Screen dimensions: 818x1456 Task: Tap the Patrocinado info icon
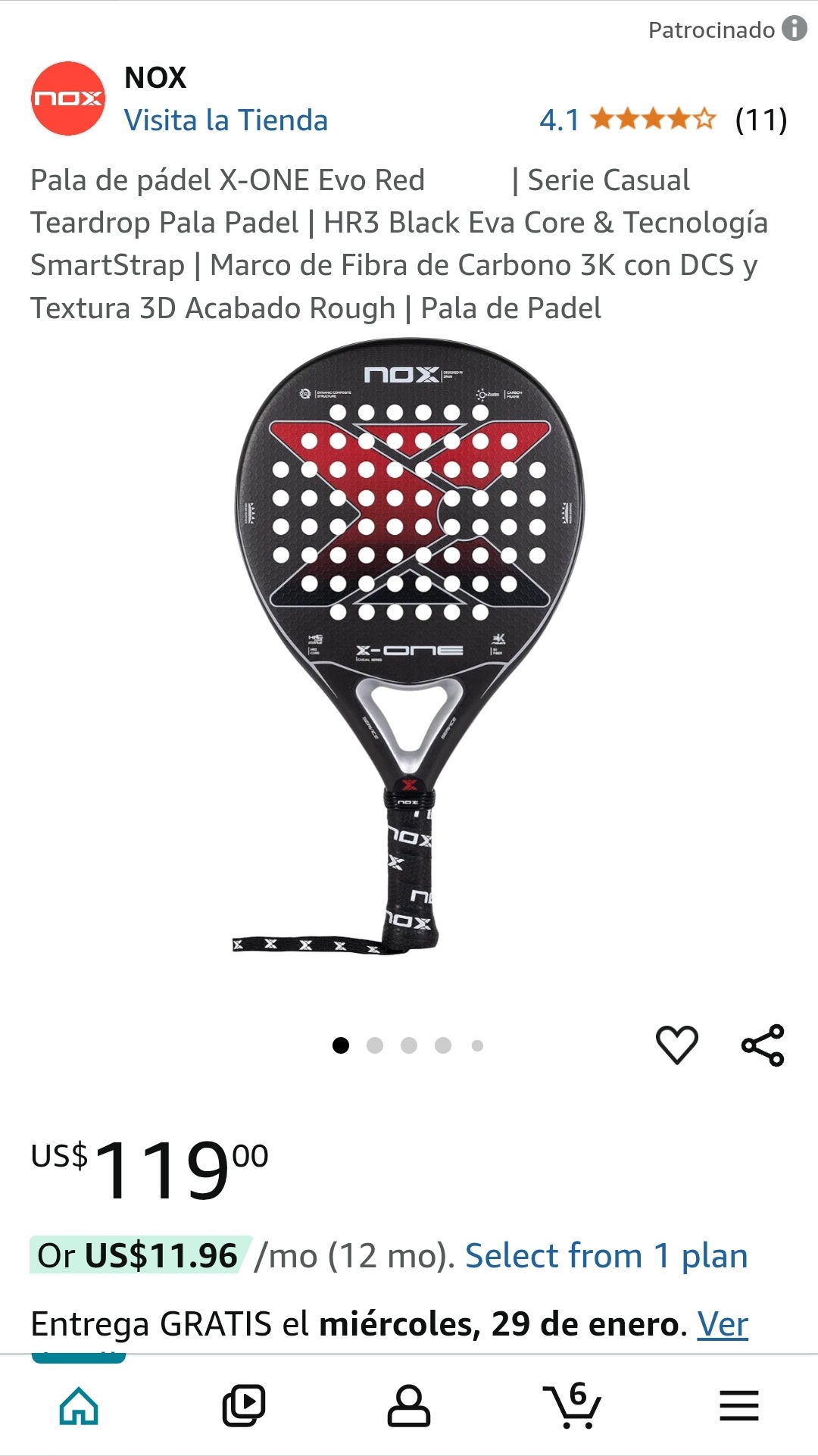coord(794,29)
